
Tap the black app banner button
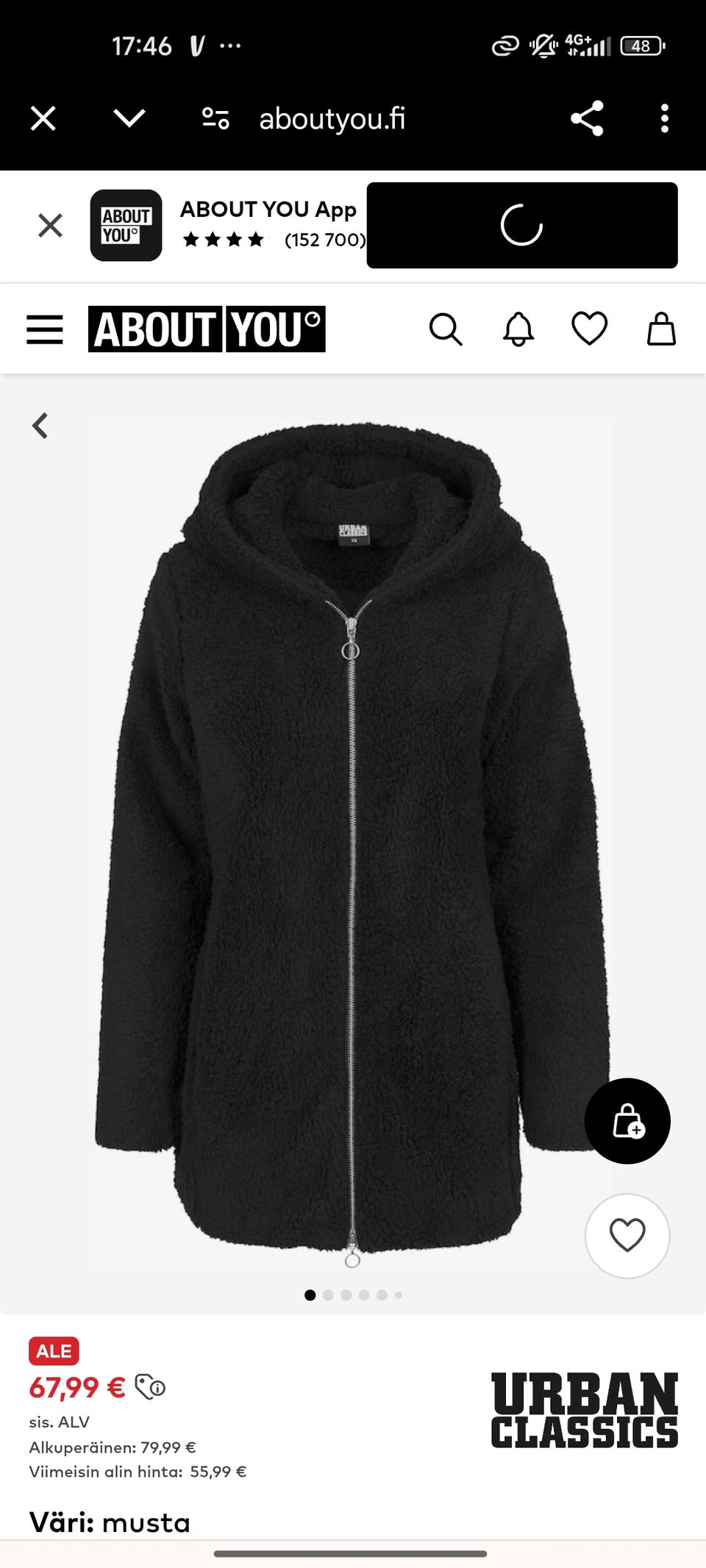click(521, 225)
